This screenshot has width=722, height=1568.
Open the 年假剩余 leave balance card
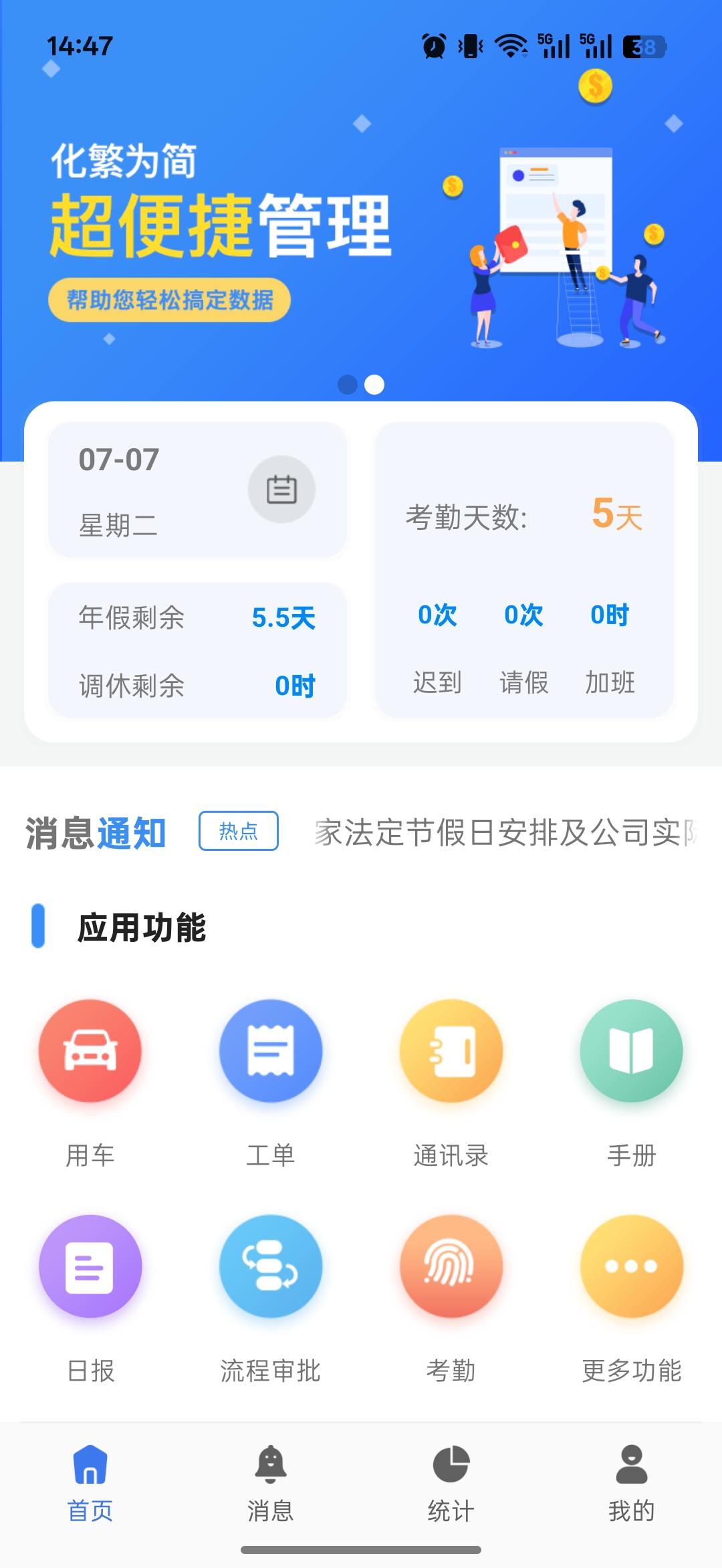(197, 650)
